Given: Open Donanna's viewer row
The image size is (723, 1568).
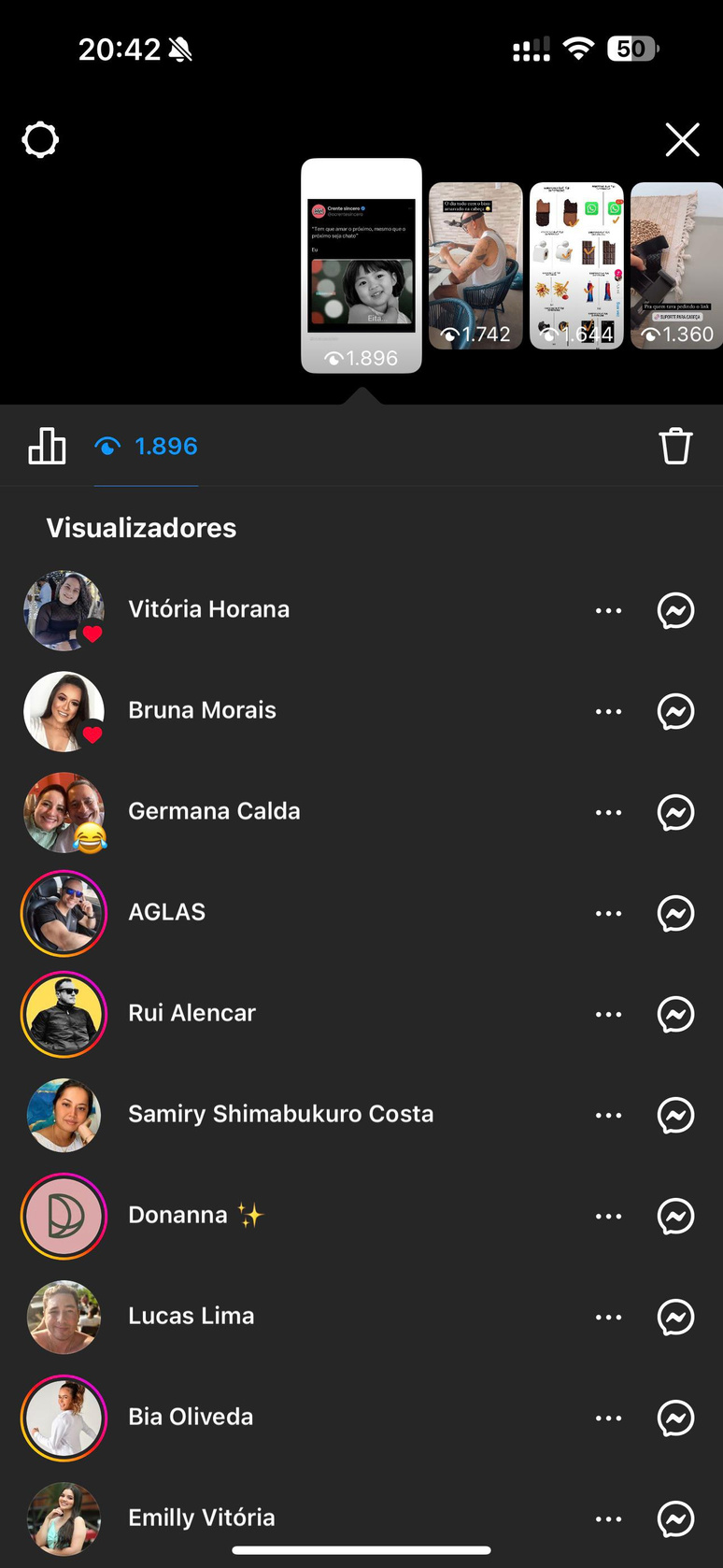Looking at the screenshot, I should (177, 1216).
